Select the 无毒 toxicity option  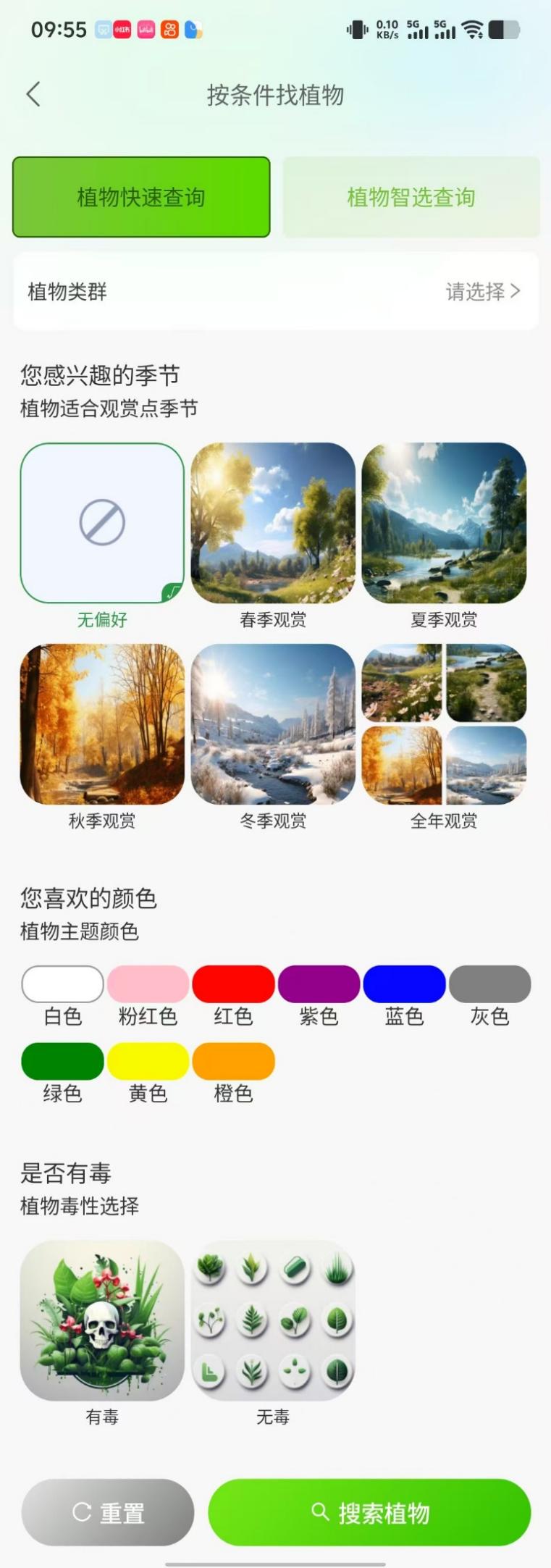pyautogui.click(x=273, y=1320)
